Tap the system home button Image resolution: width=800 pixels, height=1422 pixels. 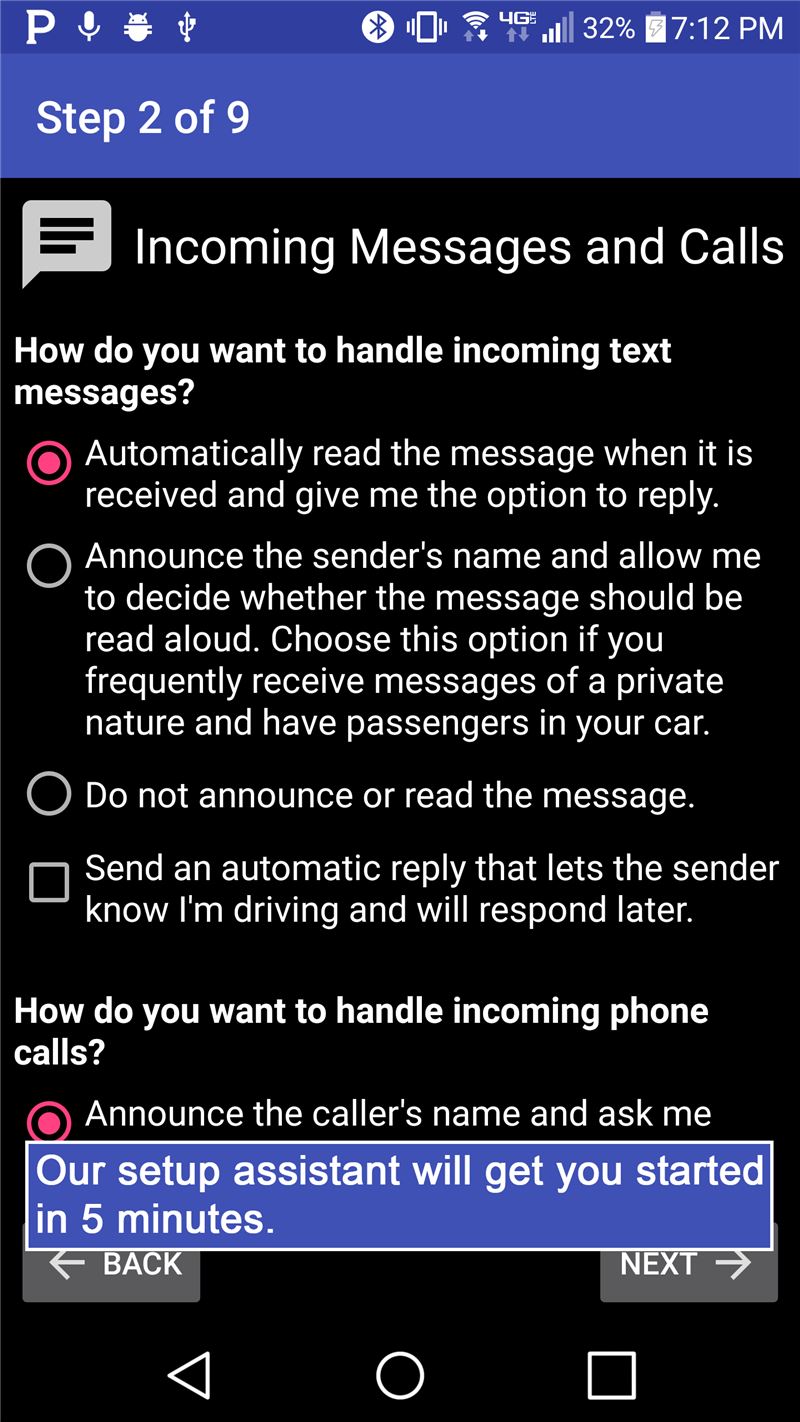pos(400,1375)
